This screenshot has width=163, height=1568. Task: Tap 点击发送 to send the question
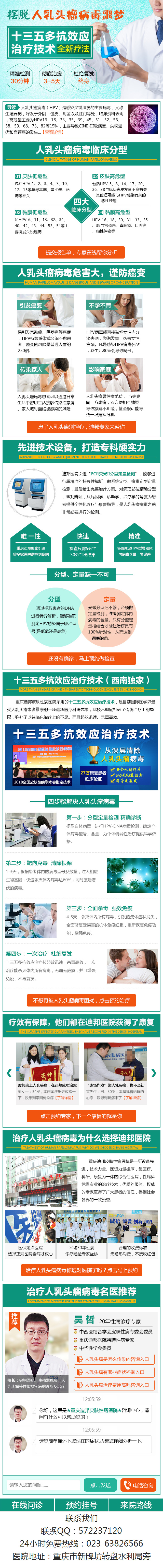(x=100, y=1485)
